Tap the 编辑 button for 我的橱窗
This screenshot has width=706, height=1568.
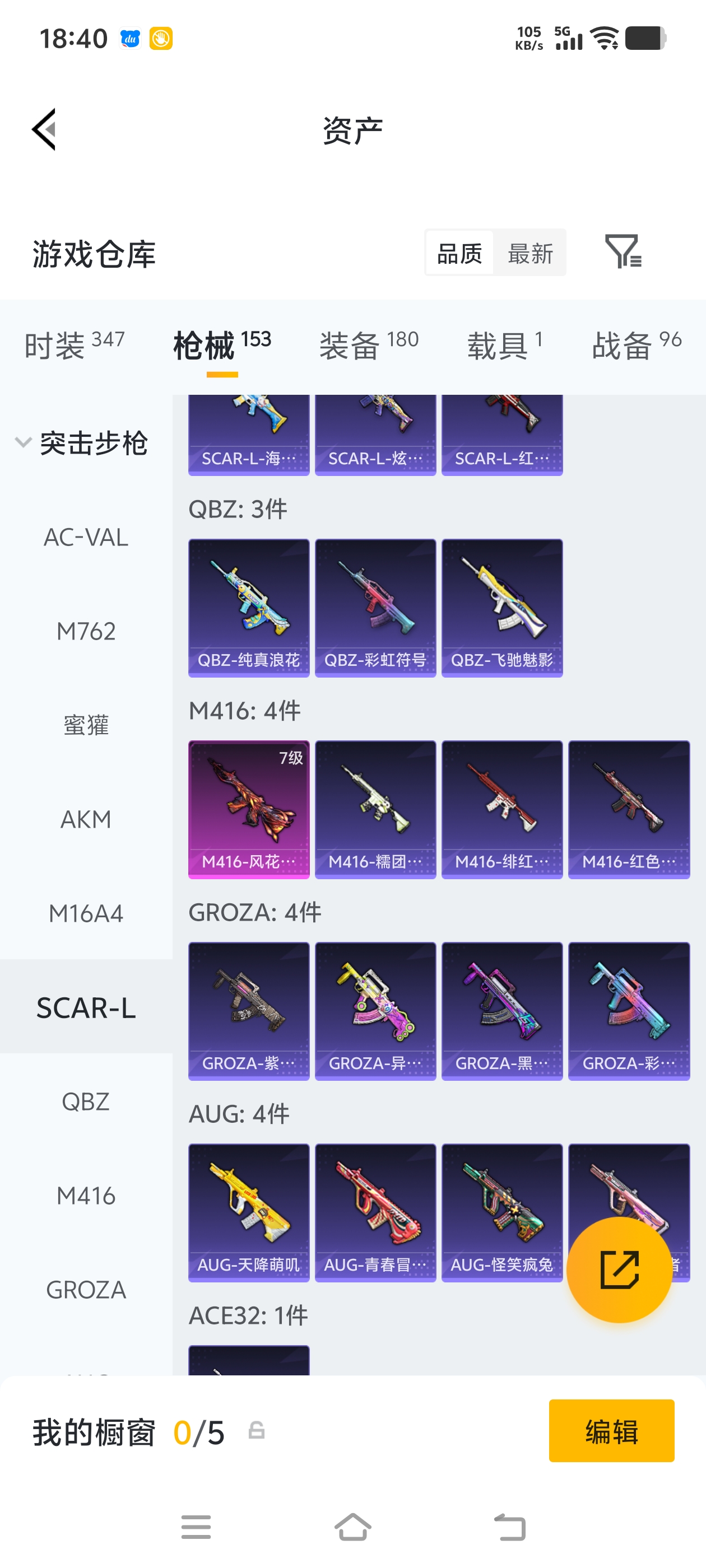point(611,1430)
